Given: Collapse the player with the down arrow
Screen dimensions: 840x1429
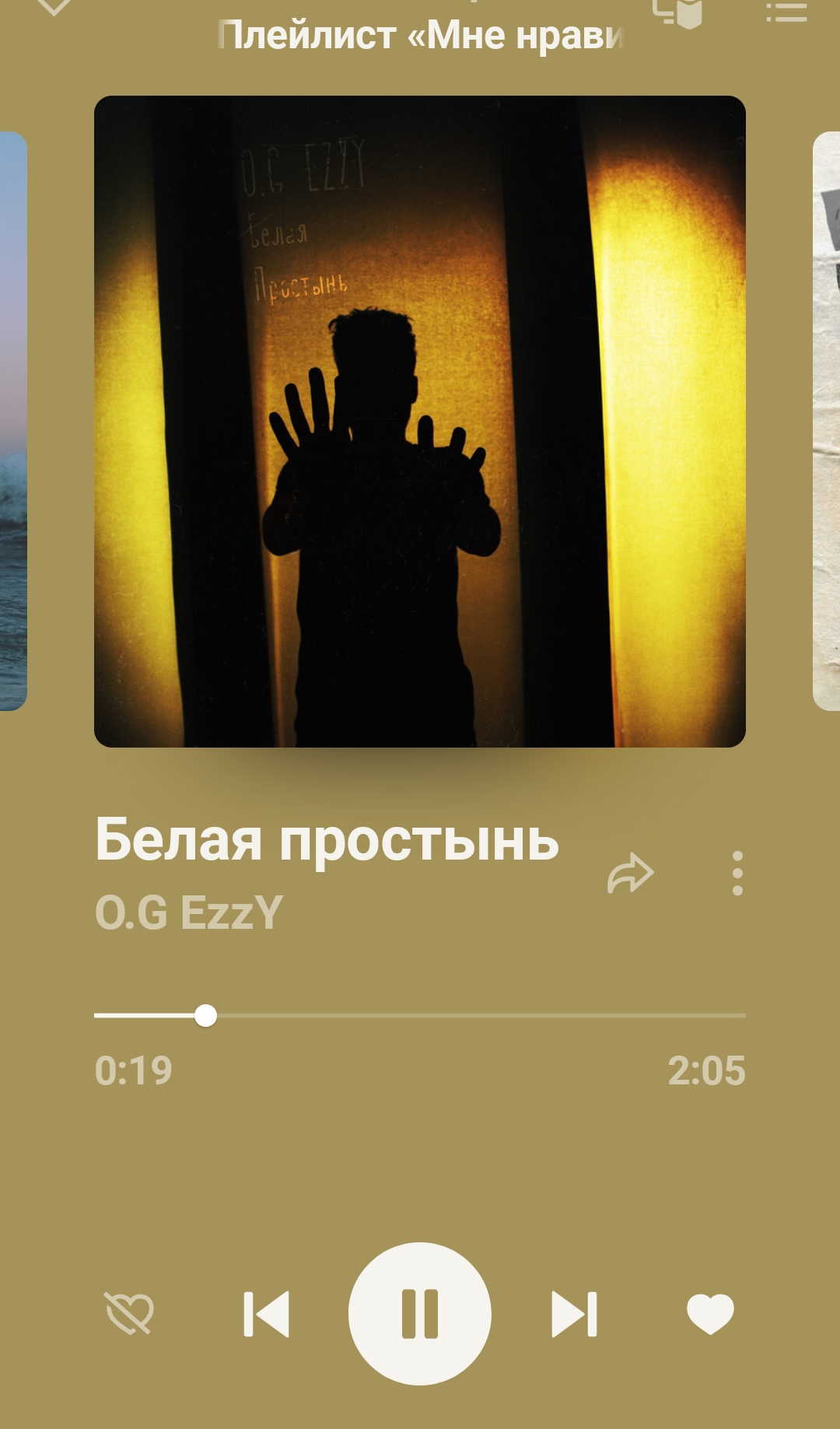Looking at the screenshot, I should tap(54, 6).
